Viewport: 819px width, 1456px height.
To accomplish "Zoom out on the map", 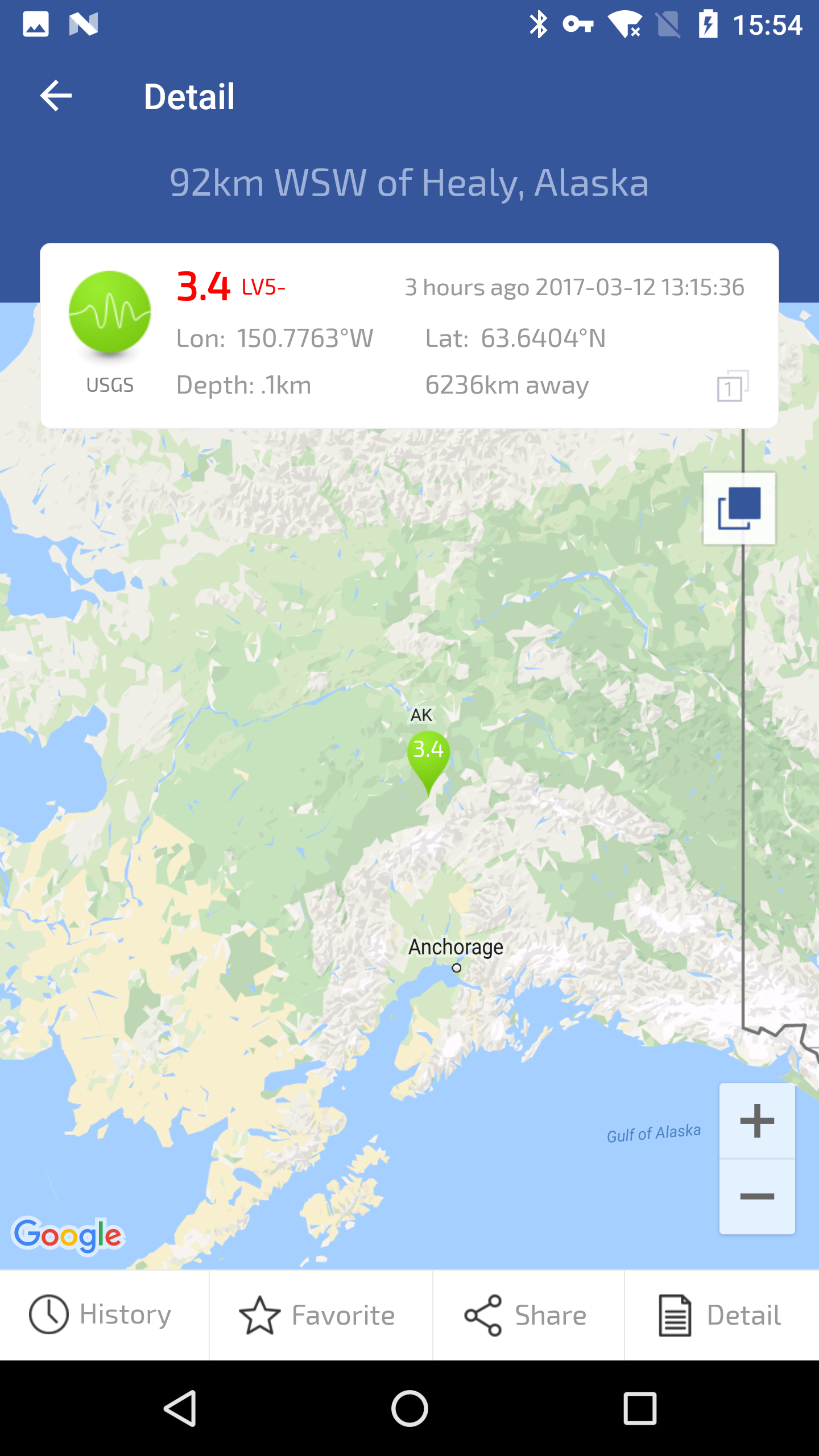I will point(756,1196).
